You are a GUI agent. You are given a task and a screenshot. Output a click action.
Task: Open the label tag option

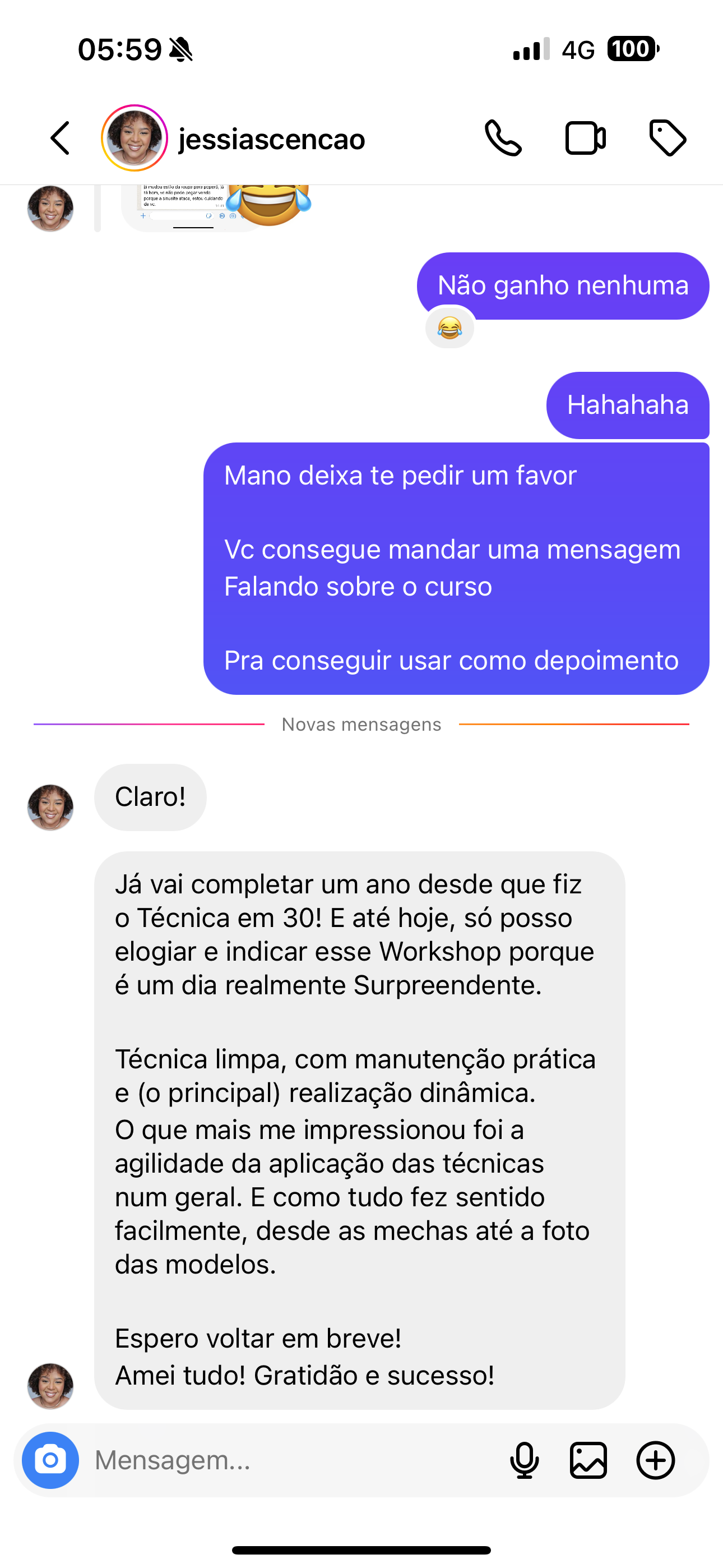point(668,138)
